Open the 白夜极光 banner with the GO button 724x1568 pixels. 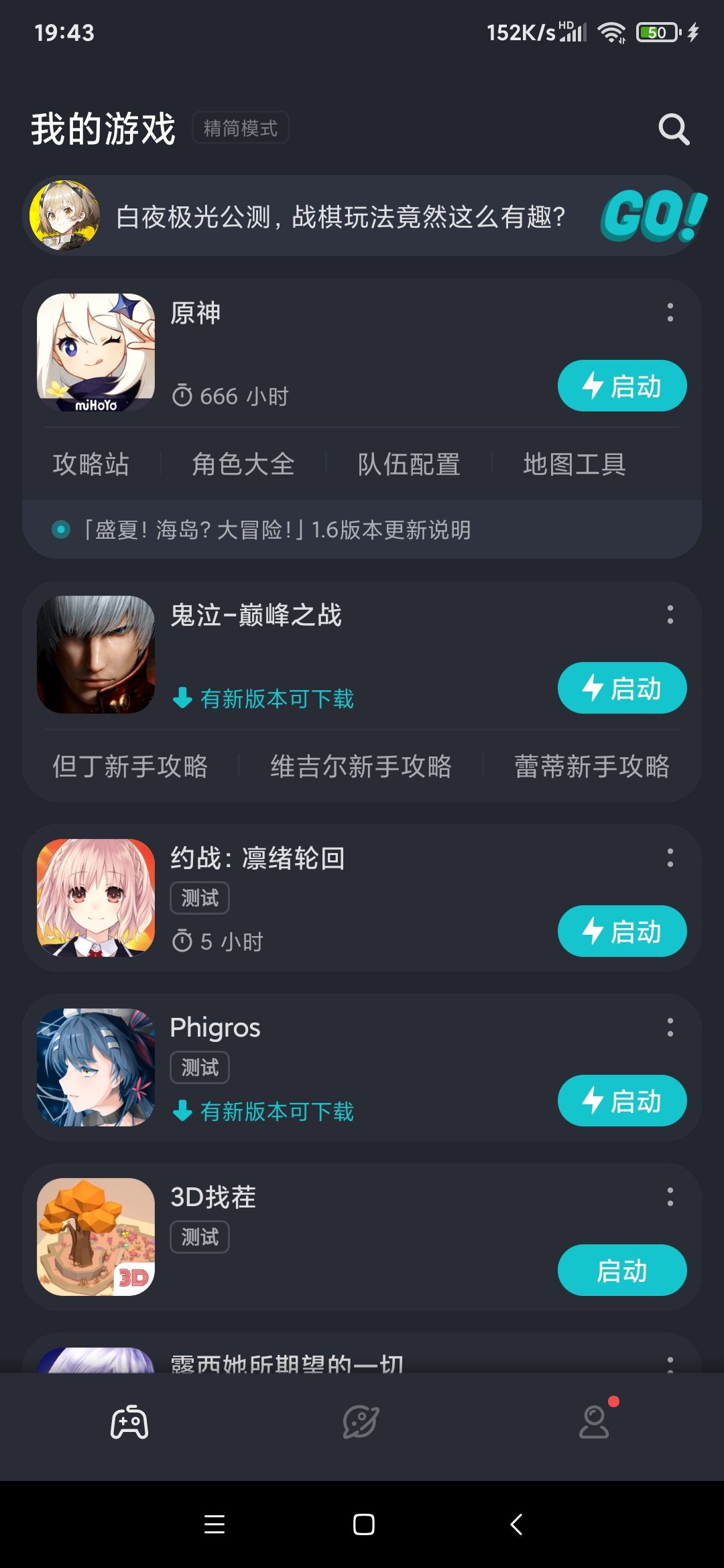[362, 216]
